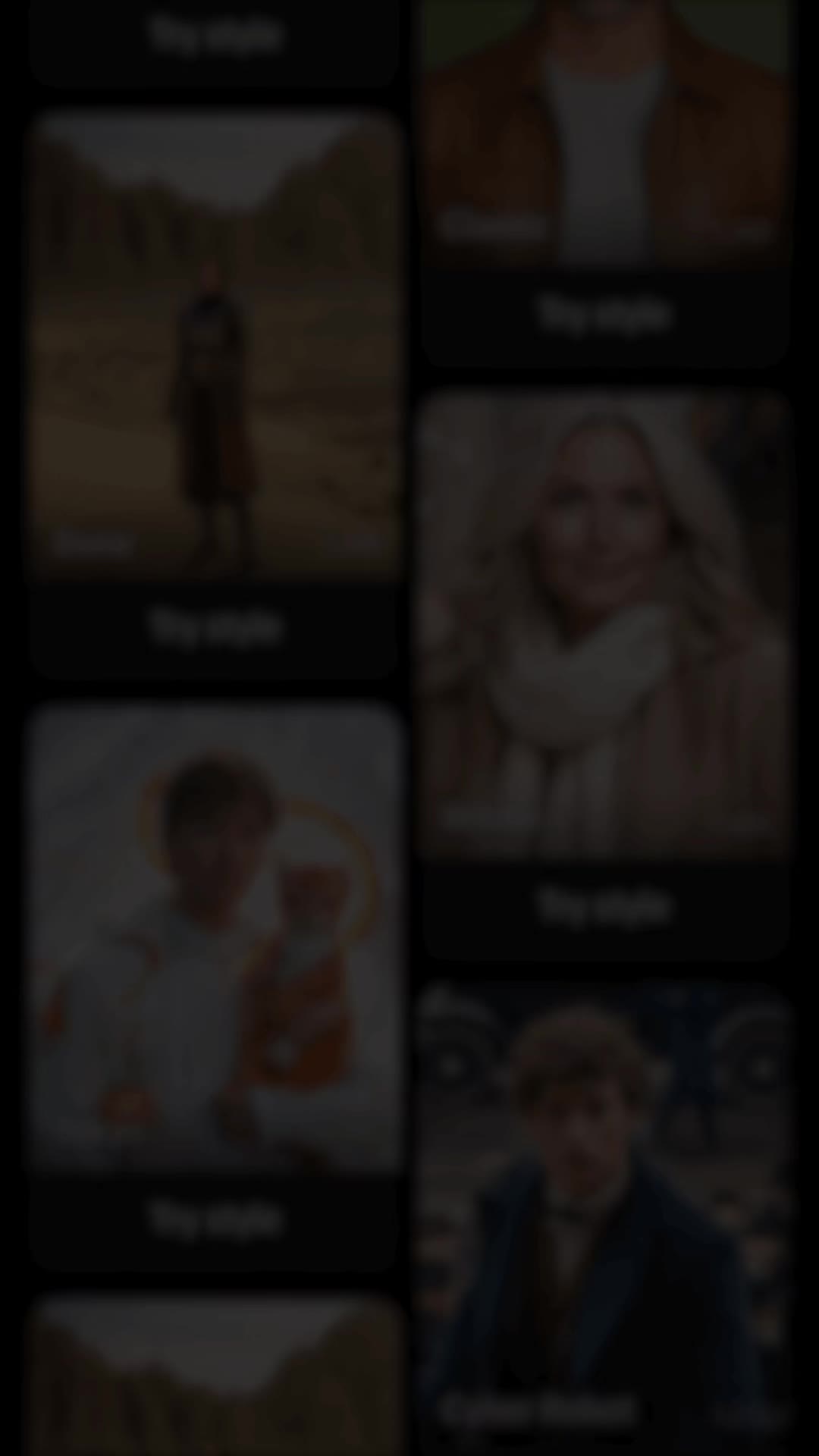Viewport: 819px width, 1456px height.
Task: Tap Try style under the man in brown jacket
Action: click(x=604, y=314)
